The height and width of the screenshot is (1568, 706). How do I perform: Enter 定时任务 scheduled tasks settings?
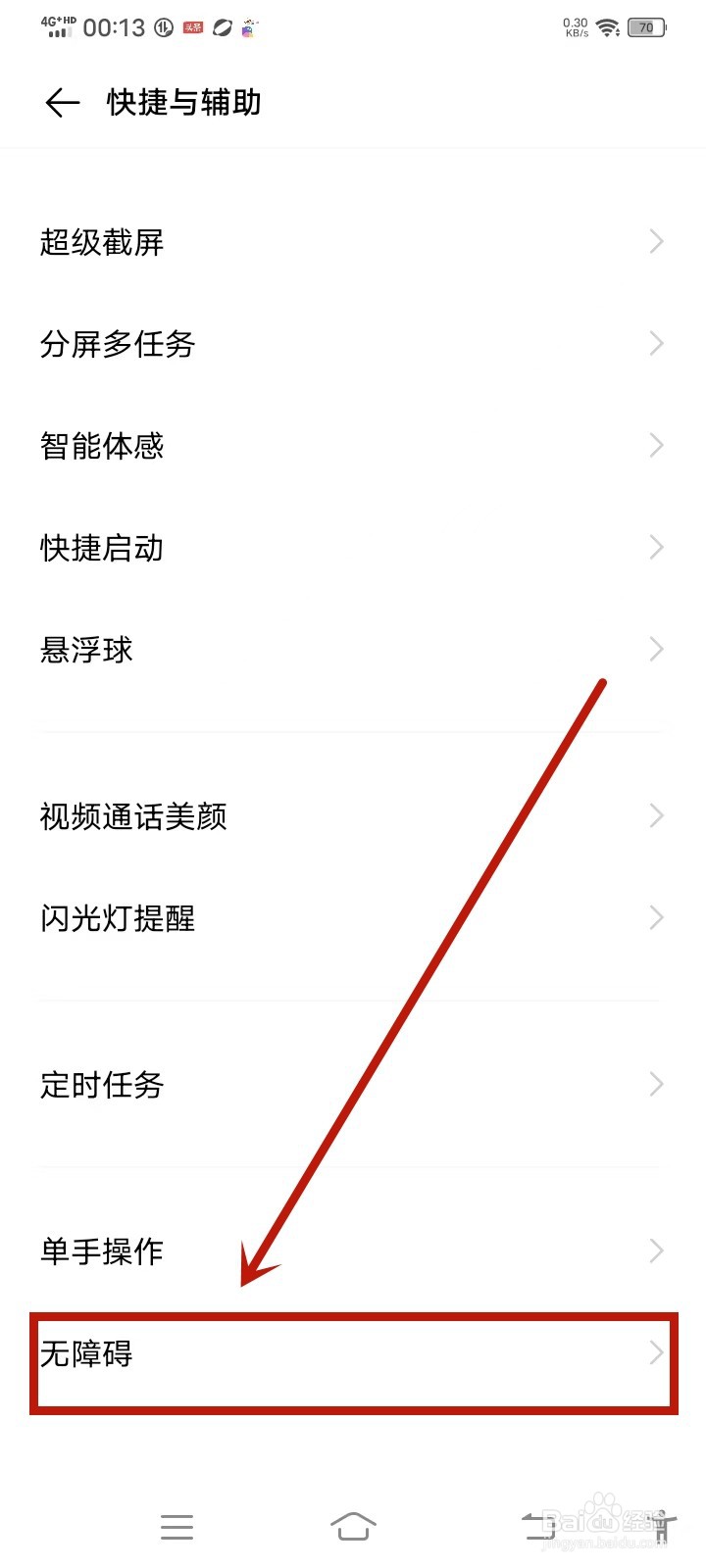point(294,1084)
